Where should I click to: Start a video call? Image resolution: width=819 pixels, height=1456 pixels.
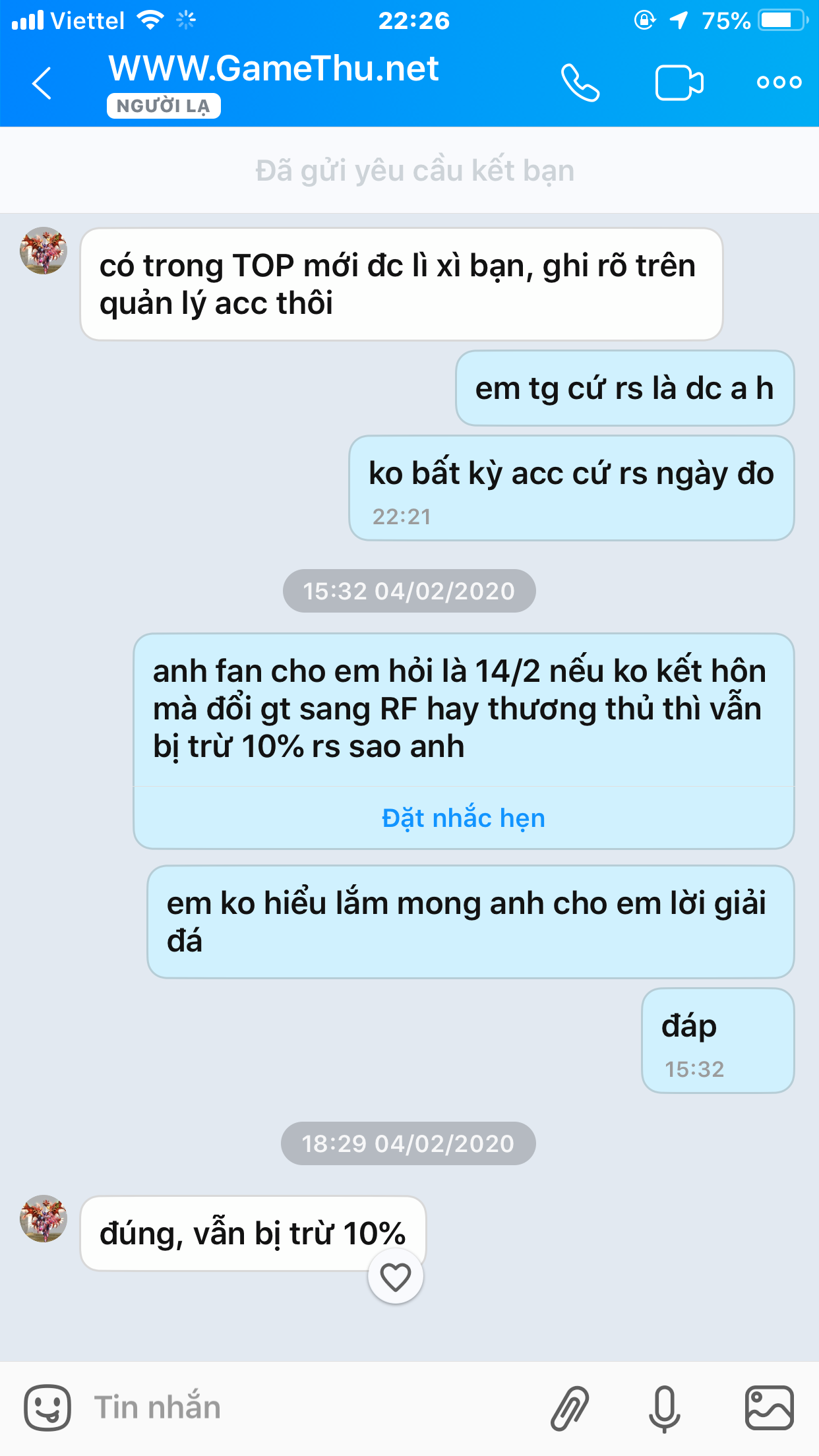pyautogui.click(x=679, y=83)
